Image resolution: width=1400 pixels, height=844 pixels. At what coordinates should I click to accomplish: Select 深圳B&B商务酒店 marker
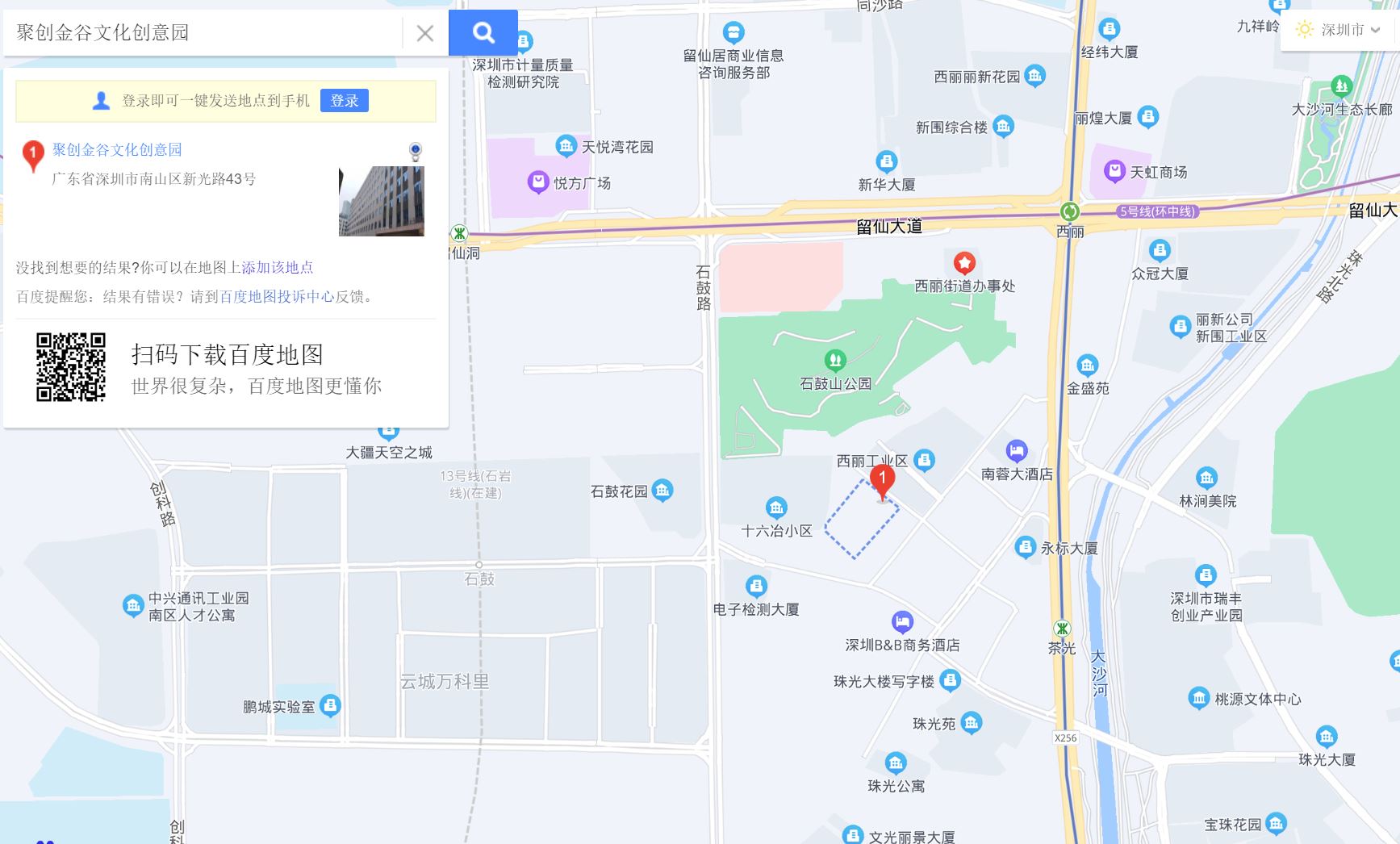(902, 622)
